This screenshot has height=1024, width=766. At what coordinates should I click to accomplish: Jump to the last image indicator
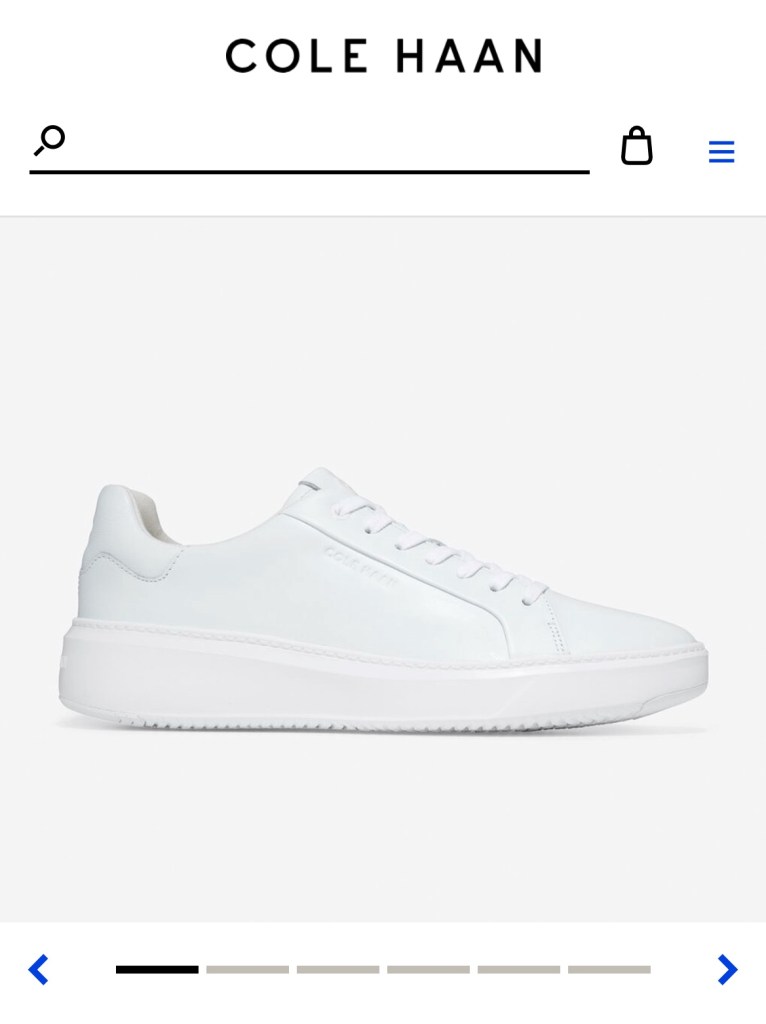(609, 969)
